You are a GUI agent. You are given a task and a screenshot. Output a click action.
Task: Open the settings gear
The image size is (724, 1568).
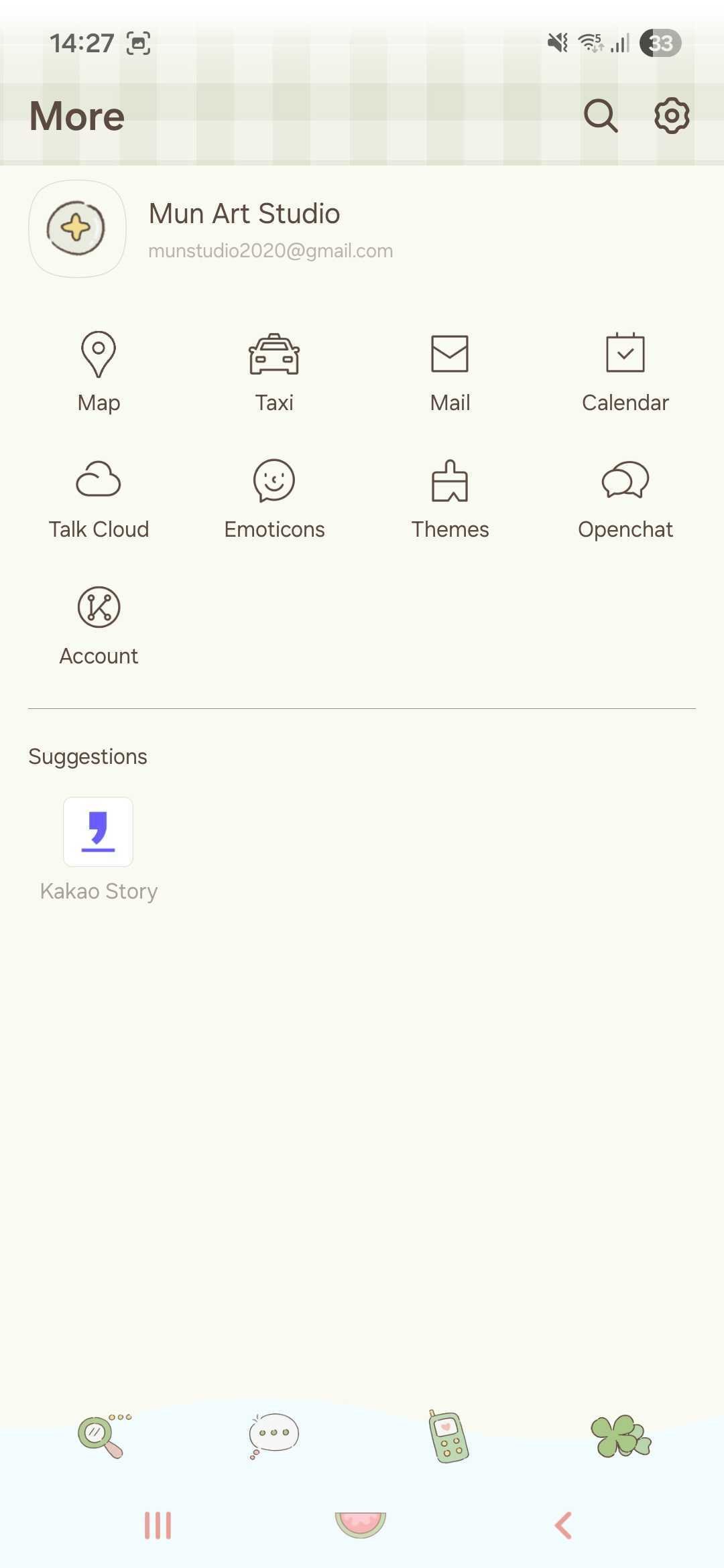(x=671, y=116)
